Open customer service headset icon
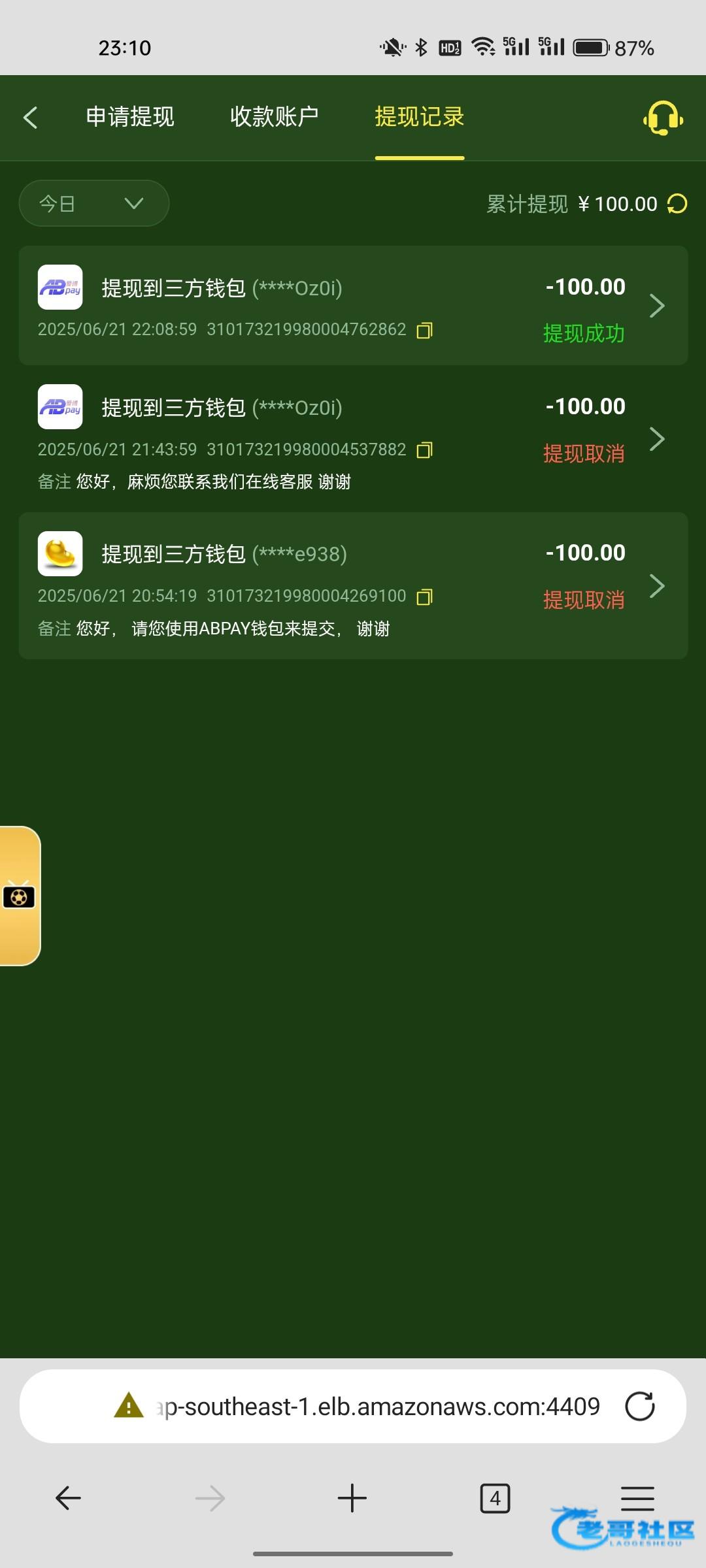 point(664,118)
